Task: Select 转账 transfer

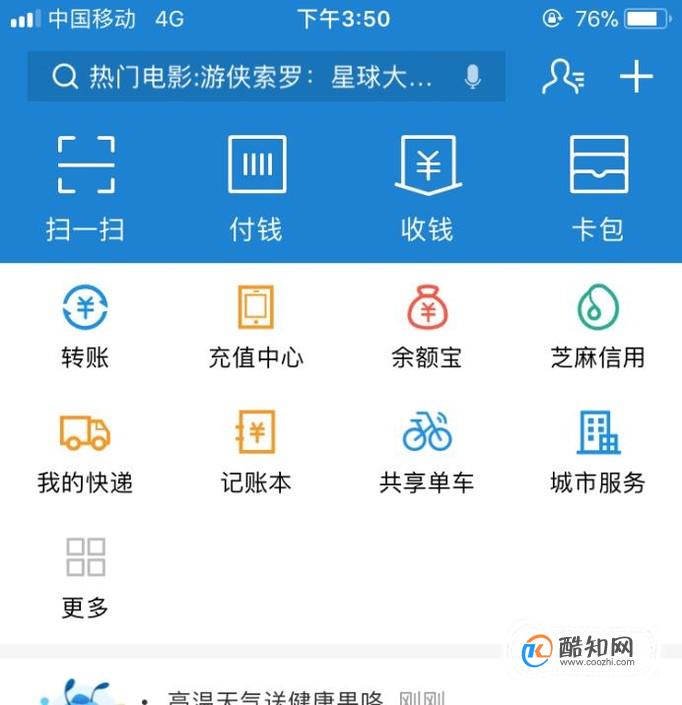Action: tap(85, 326)
